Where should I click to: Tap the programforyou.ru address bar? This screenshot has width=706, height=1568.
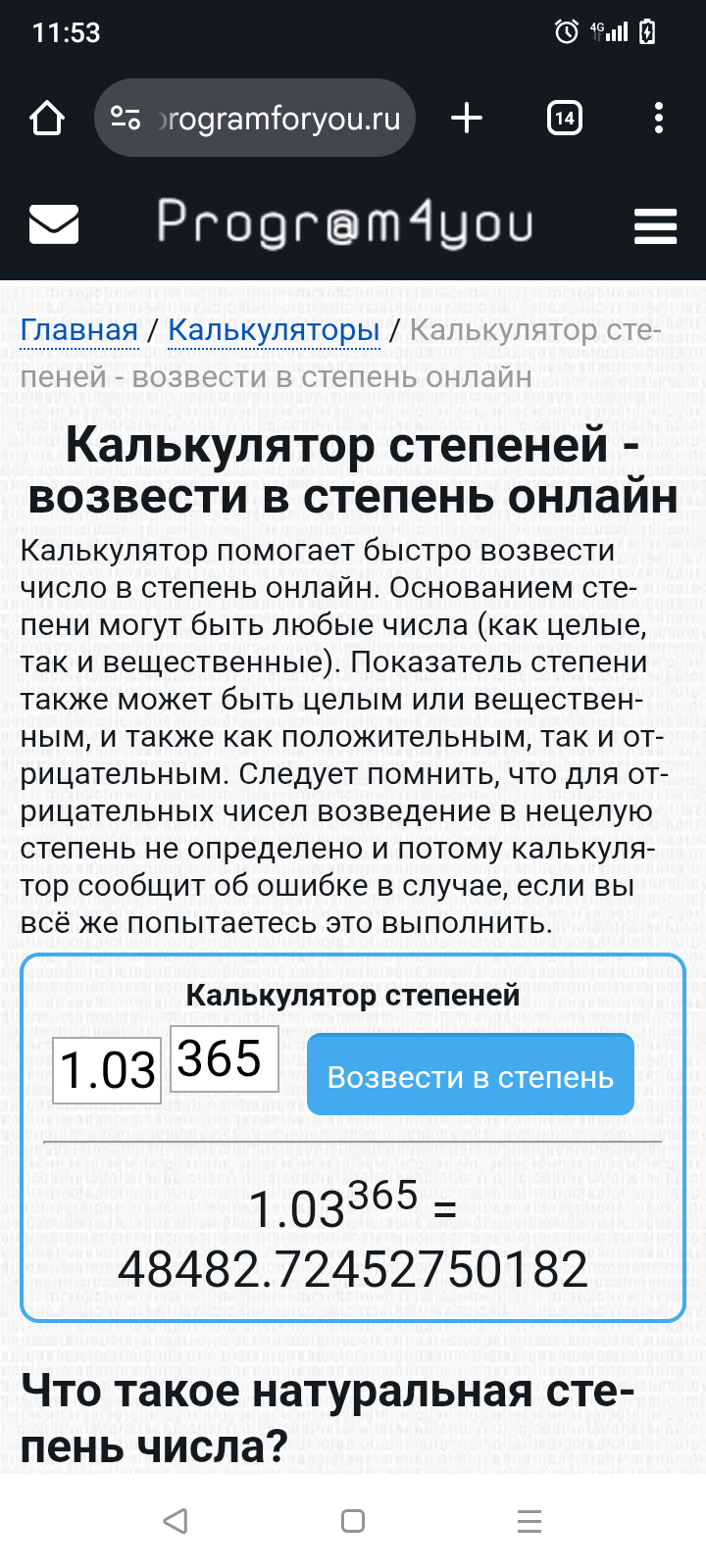pos(255,119)
